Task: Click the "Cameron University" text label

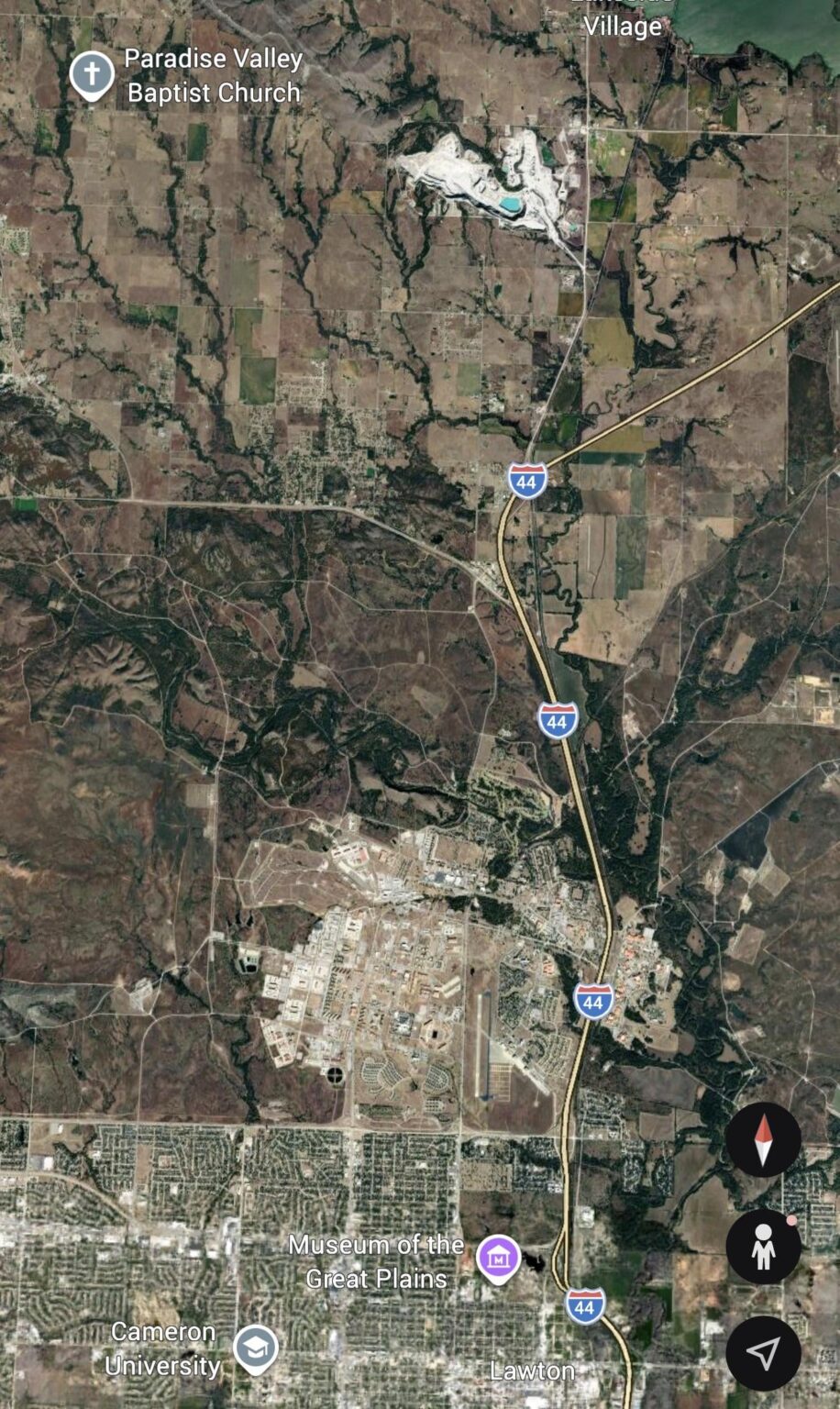Action: [161, 1348]
